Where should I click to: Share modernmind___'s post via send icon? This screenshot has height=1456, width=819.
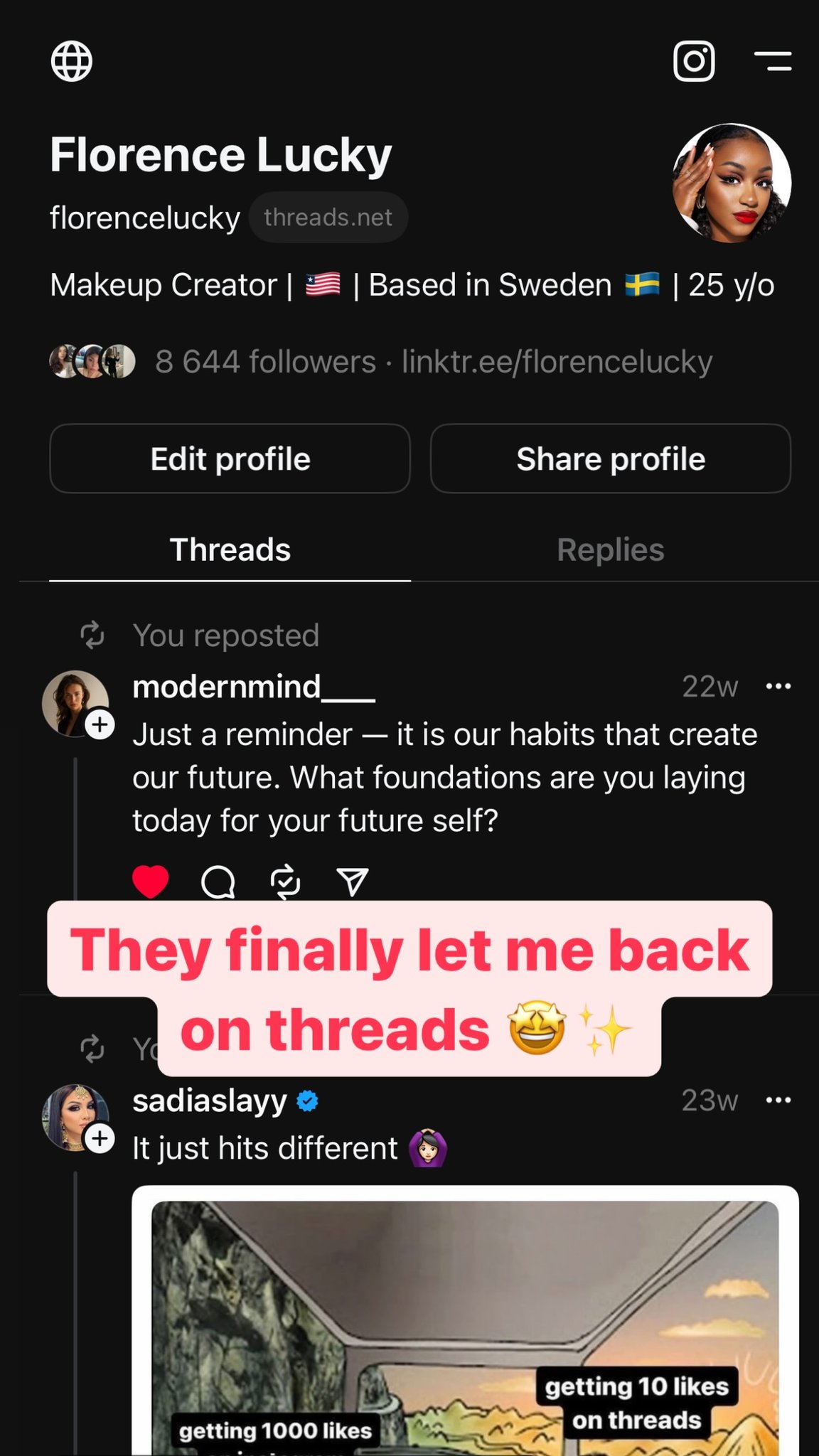pyautogui.click(x=353, y=882)
